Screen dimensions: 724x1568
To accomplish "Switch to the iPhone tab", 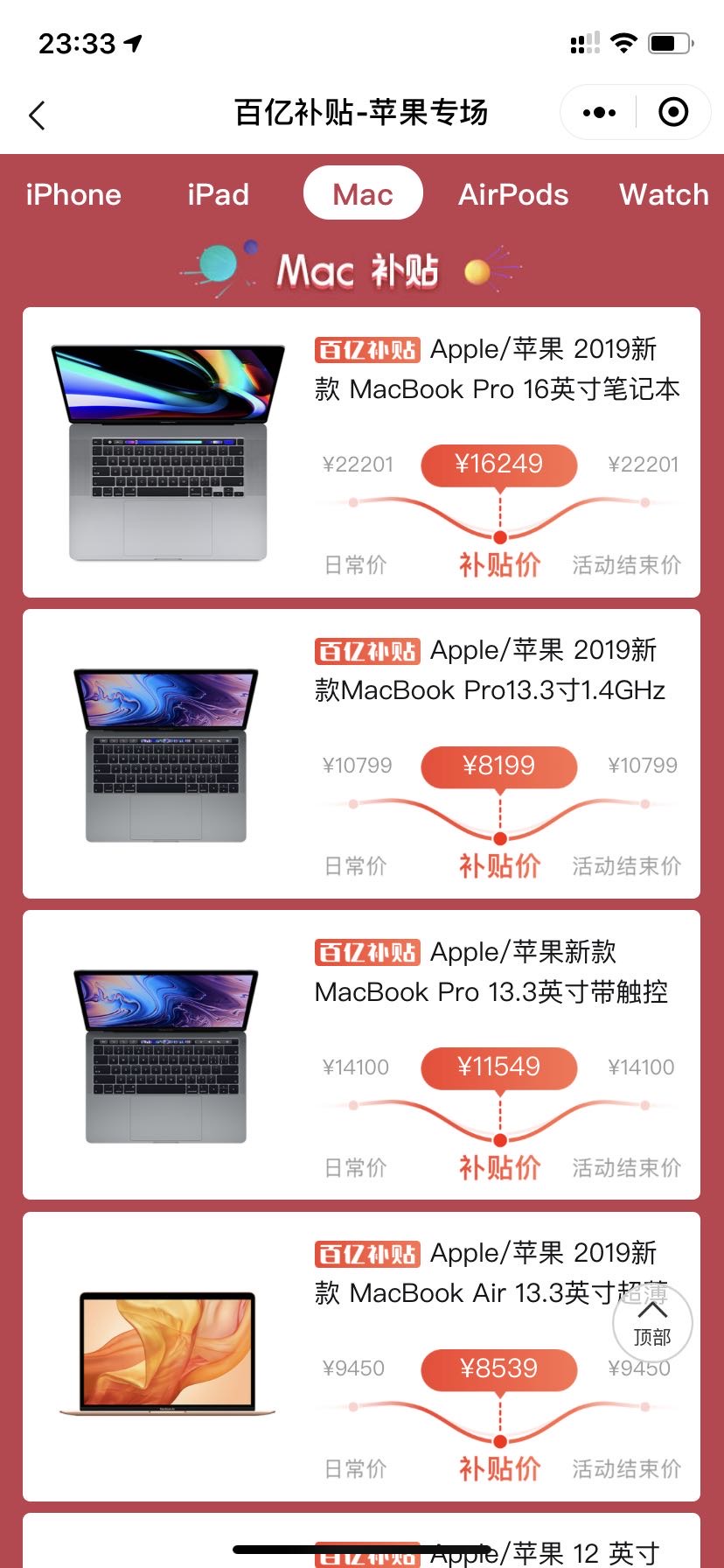I will [73, 194].
